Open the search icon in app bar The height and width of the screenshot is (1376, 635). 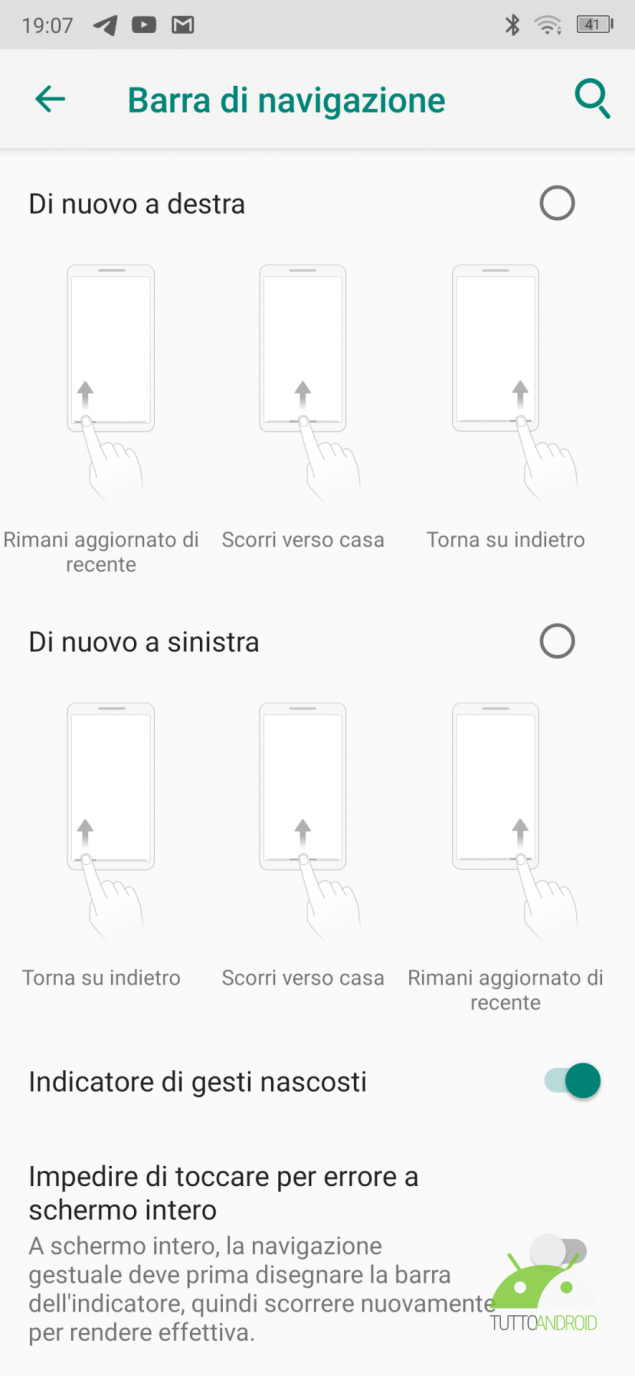click(592, 99)
